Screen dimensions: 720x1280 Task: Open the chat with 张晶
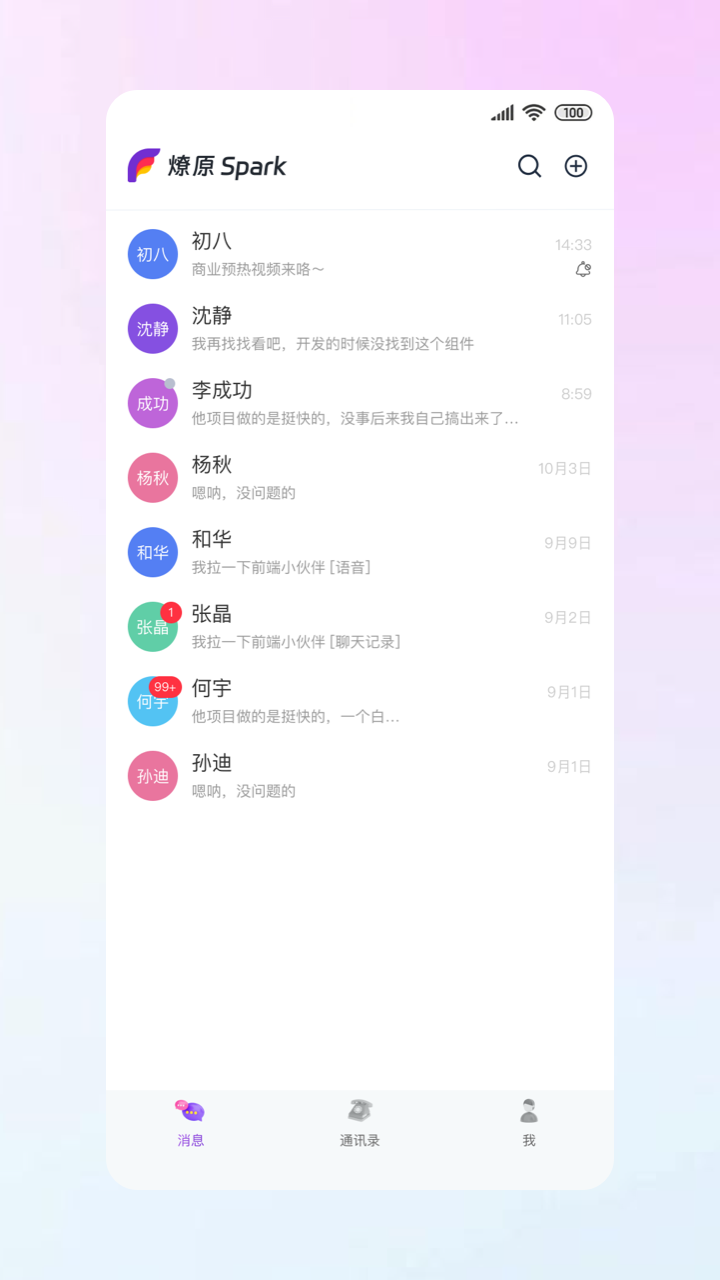pos(360,627)
